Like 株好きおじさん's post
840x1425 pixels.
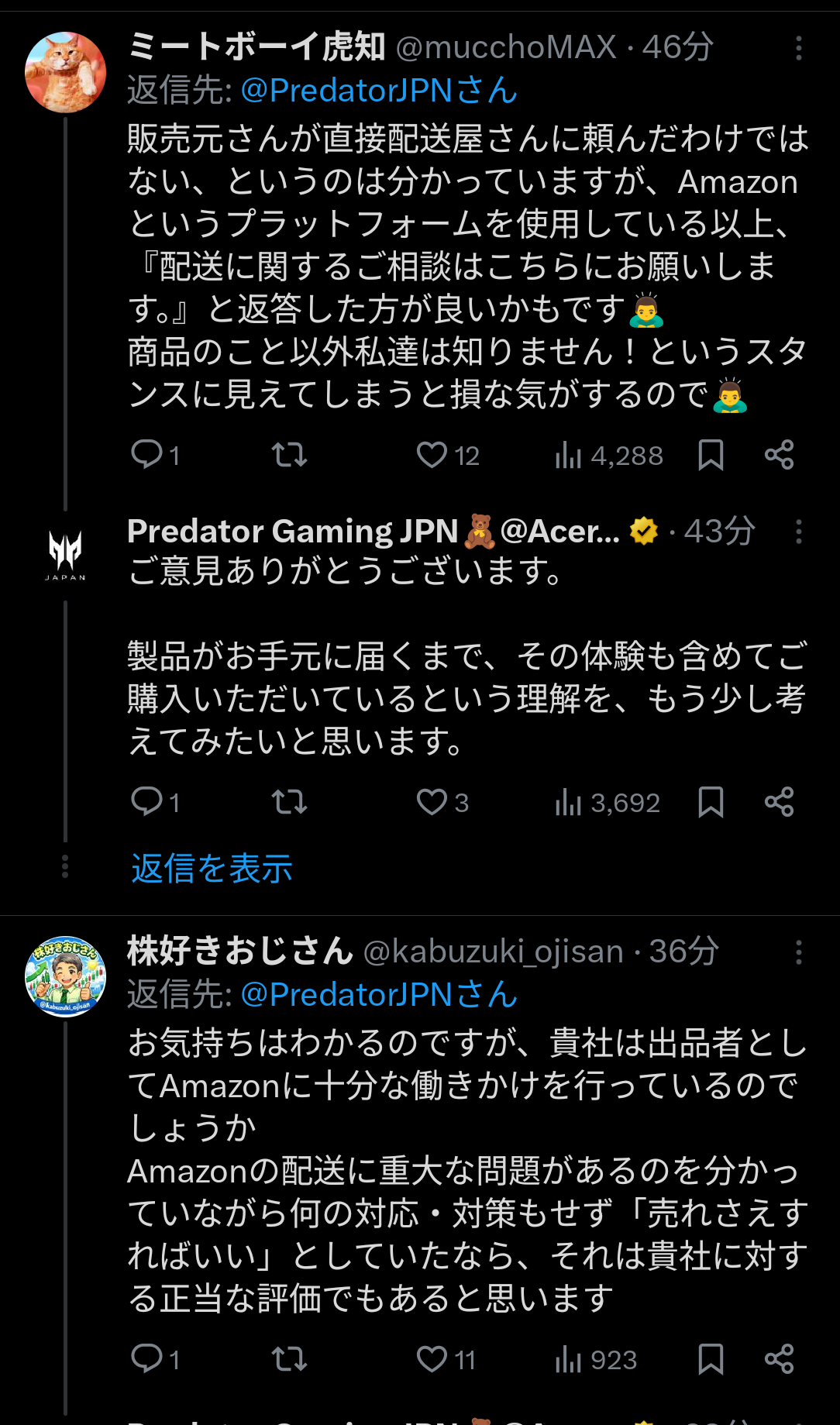(432, 1358)
